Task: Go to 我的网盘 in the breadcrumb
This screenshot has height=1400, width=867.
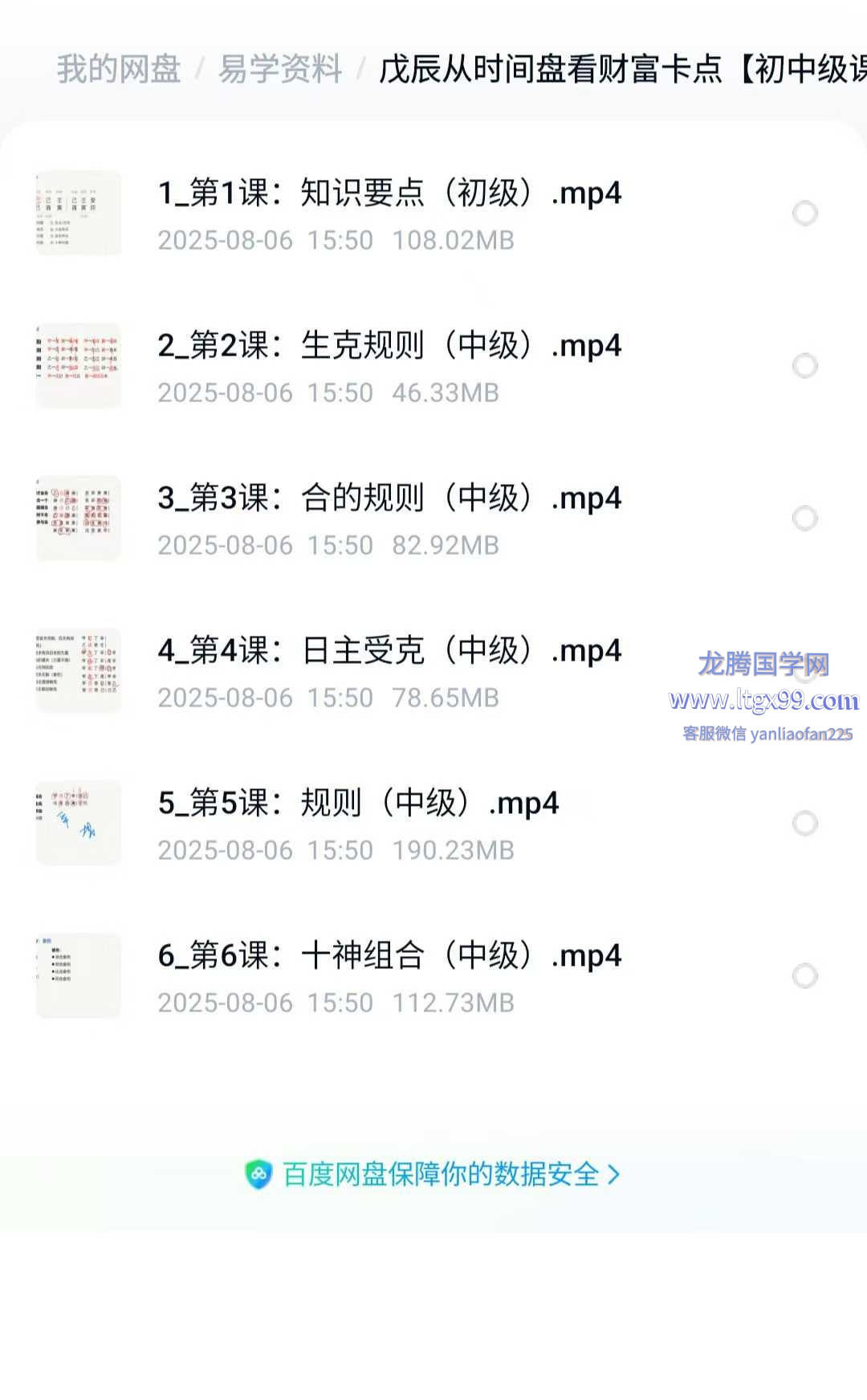Action: (119, 69)
